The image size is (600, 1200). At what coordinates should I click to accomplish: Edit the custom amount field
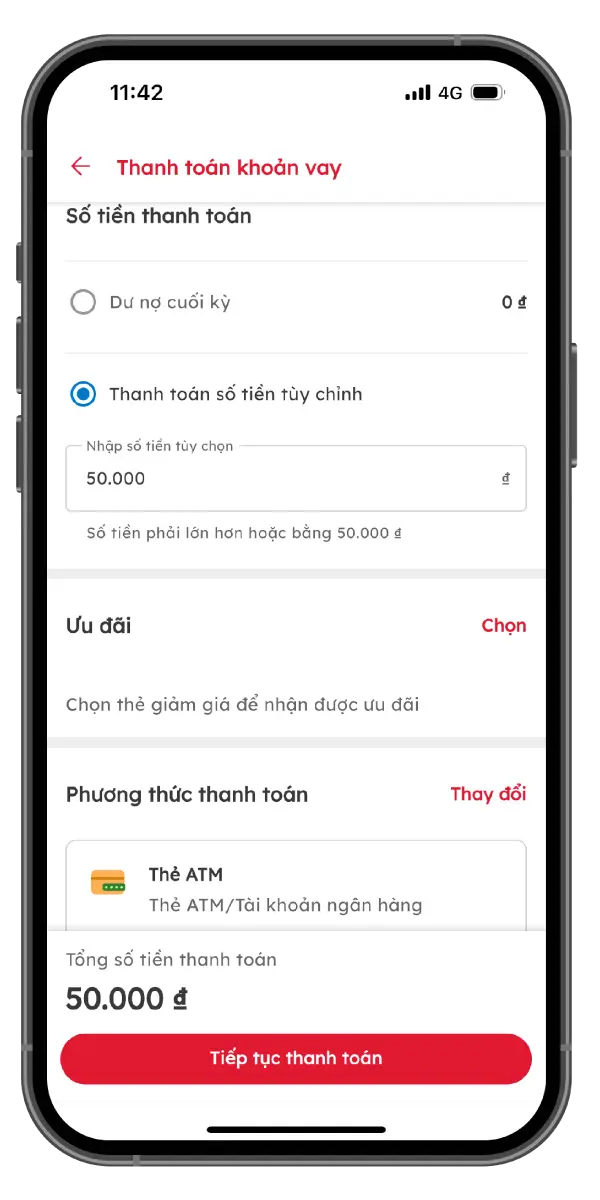click(x=290, y=479)
